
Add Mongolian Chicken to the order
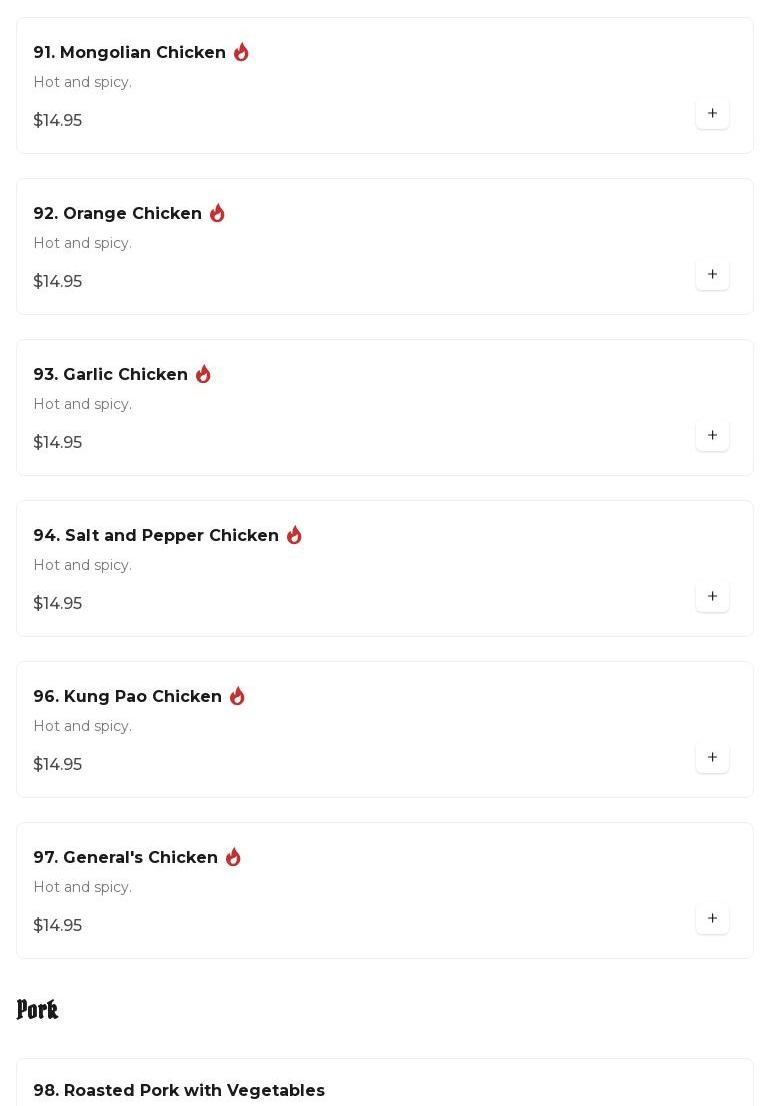[712, 114]
